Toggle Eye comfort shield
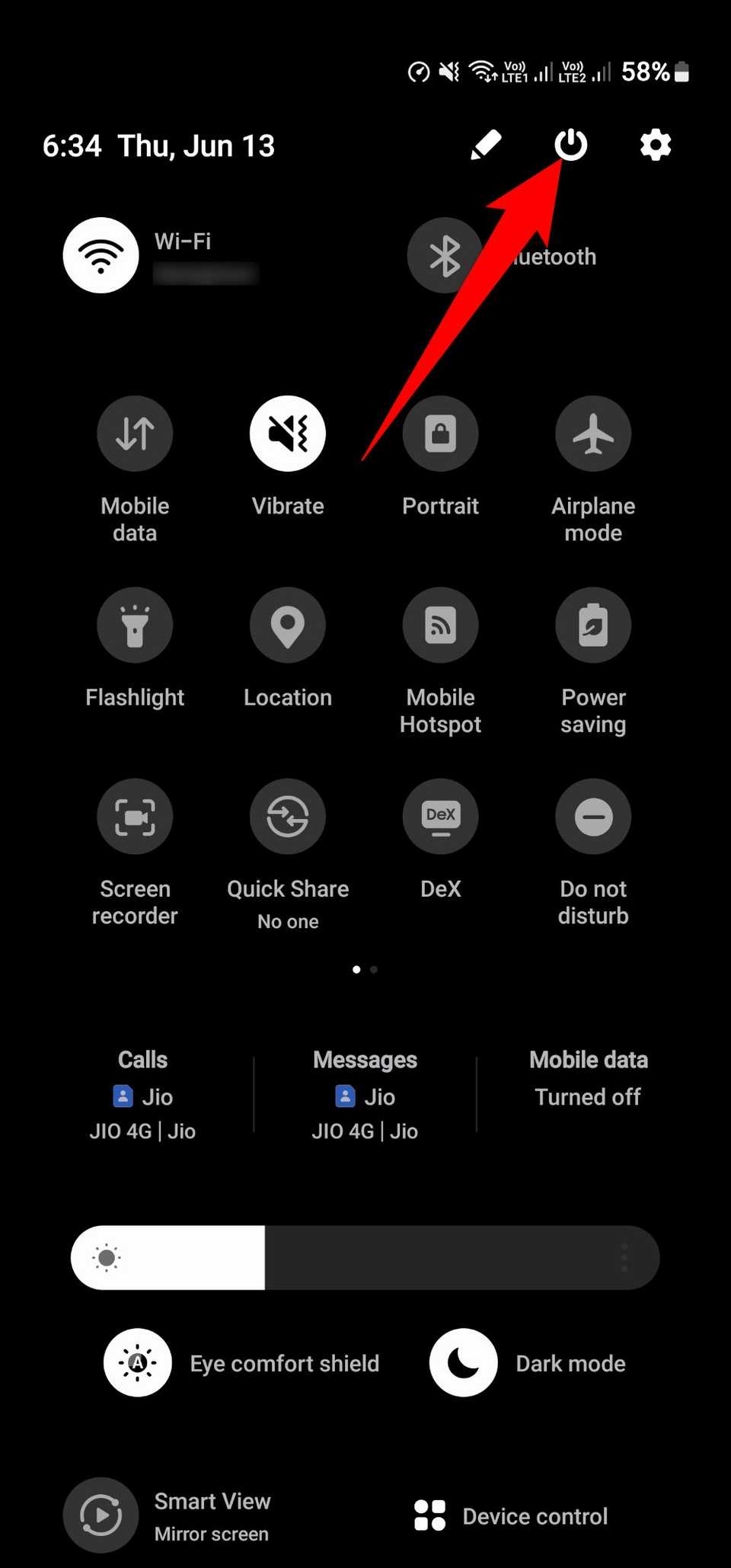 [137, 1363]
